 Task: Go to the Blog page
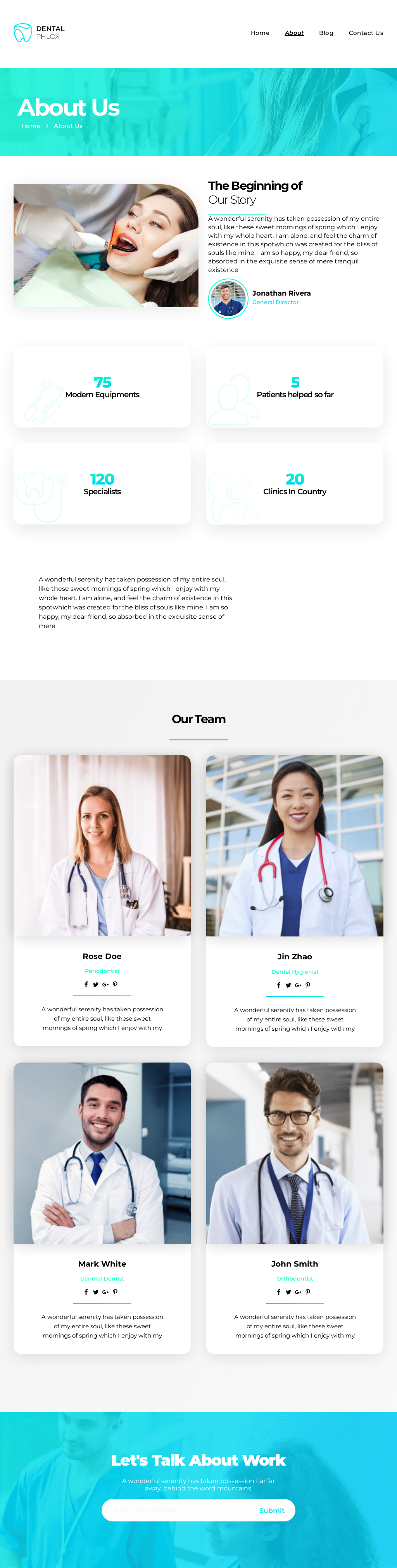[x=326, y=33]
